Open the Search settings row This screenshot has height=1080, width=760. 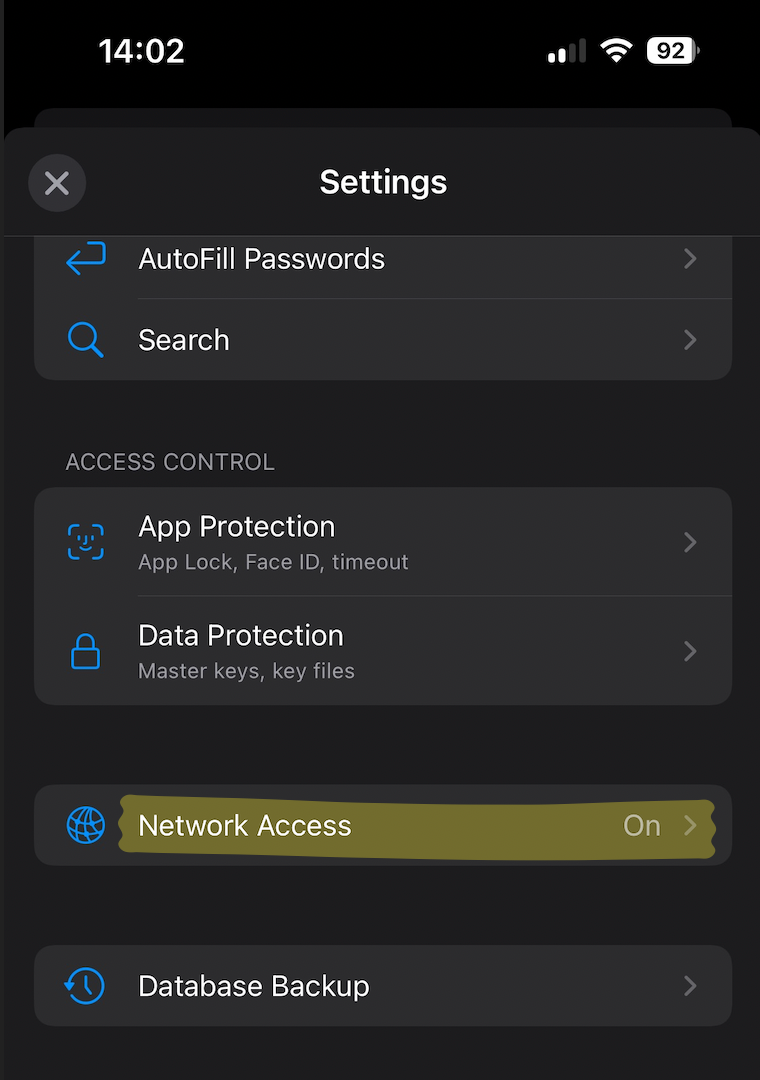tap(382, 340)
